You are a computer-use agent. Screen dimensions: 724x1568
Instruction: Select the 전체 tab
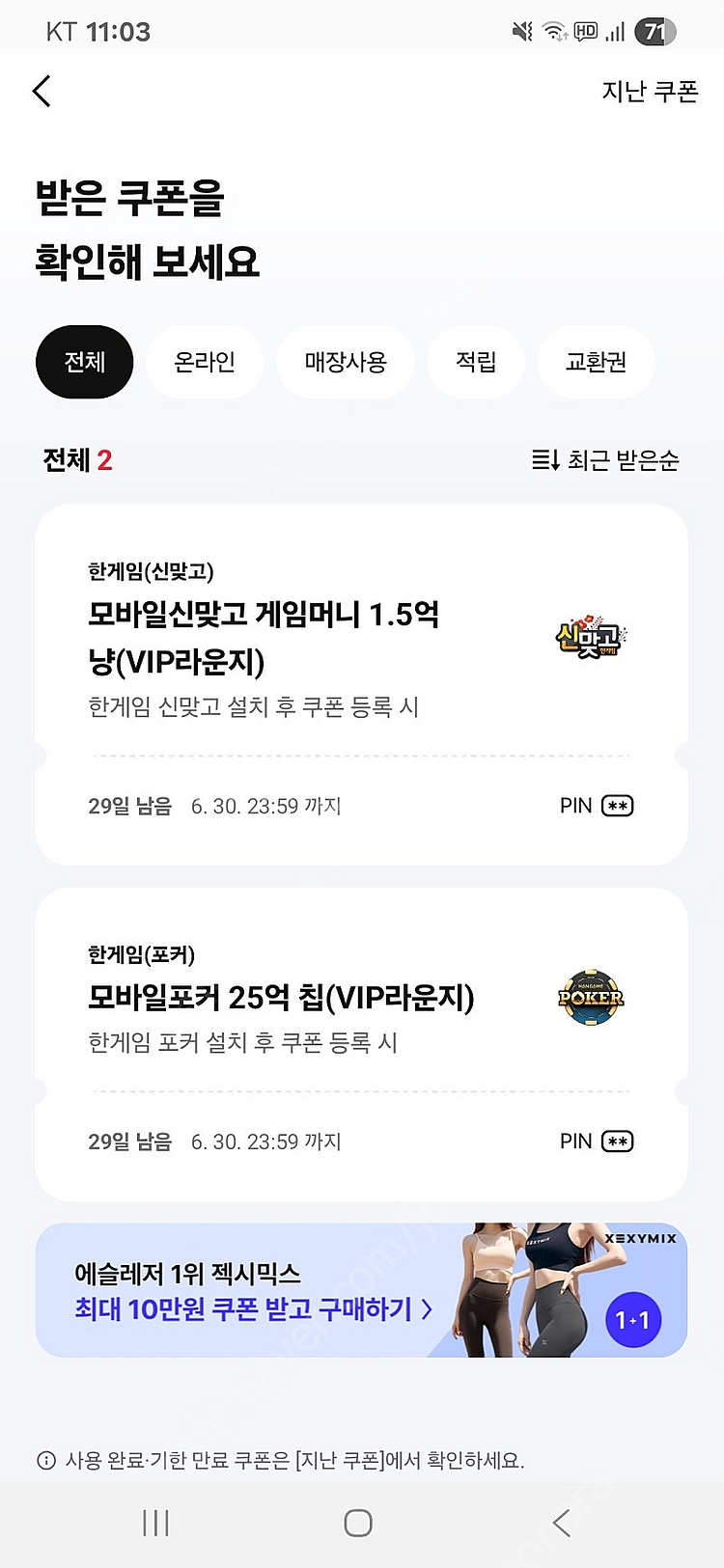click(x=84, y=362)
